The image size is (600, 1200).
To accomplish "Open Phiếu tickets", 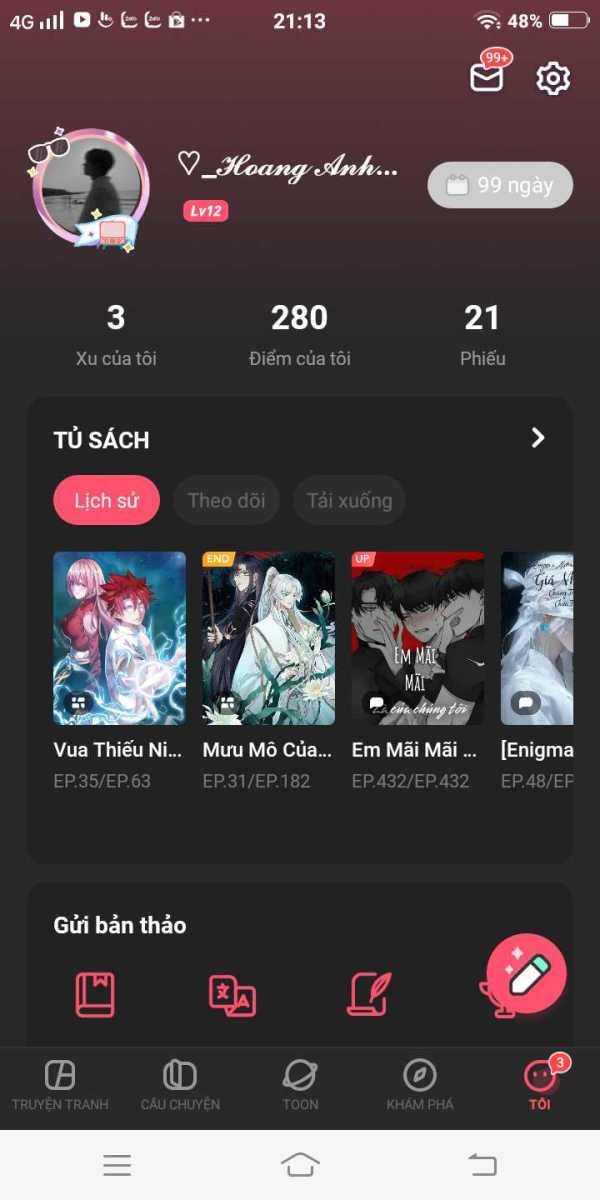I will pyautogui.click(x=482, y=336).
